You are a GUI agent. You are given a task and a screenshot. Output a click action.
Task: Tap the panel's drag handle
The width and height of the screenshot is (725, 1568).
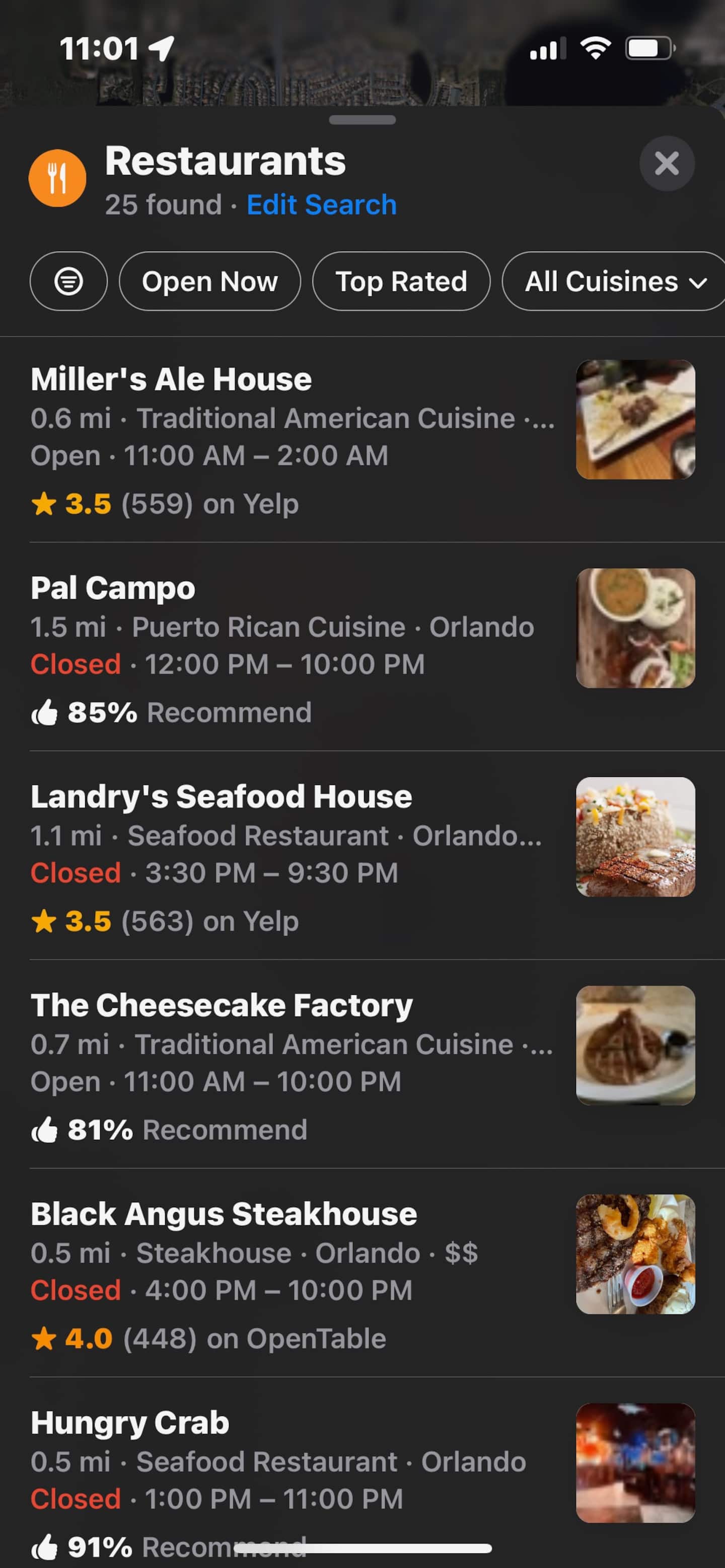(x=362, y=120)
